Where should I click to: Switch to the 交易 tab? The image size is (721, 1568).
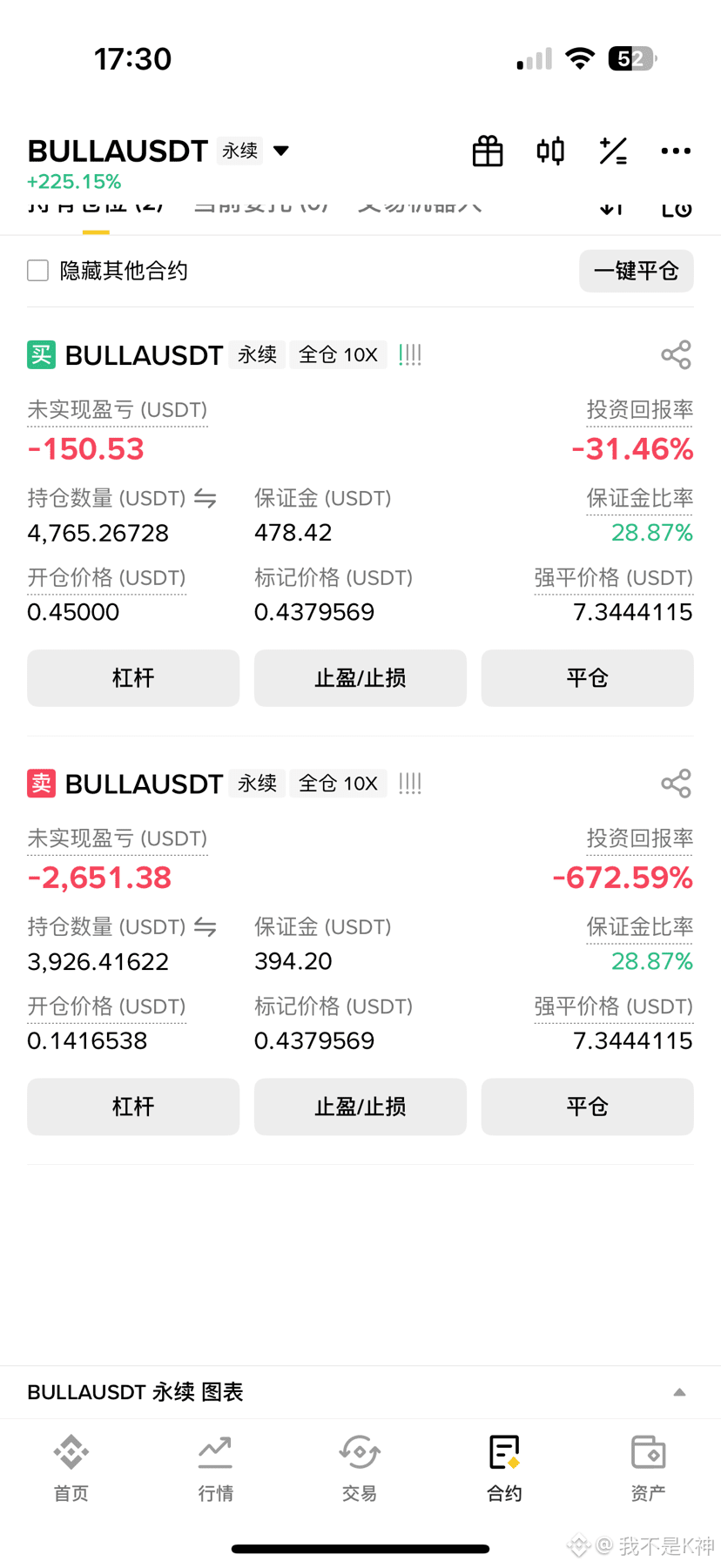pyautogui.click(x=360, y=1469)
